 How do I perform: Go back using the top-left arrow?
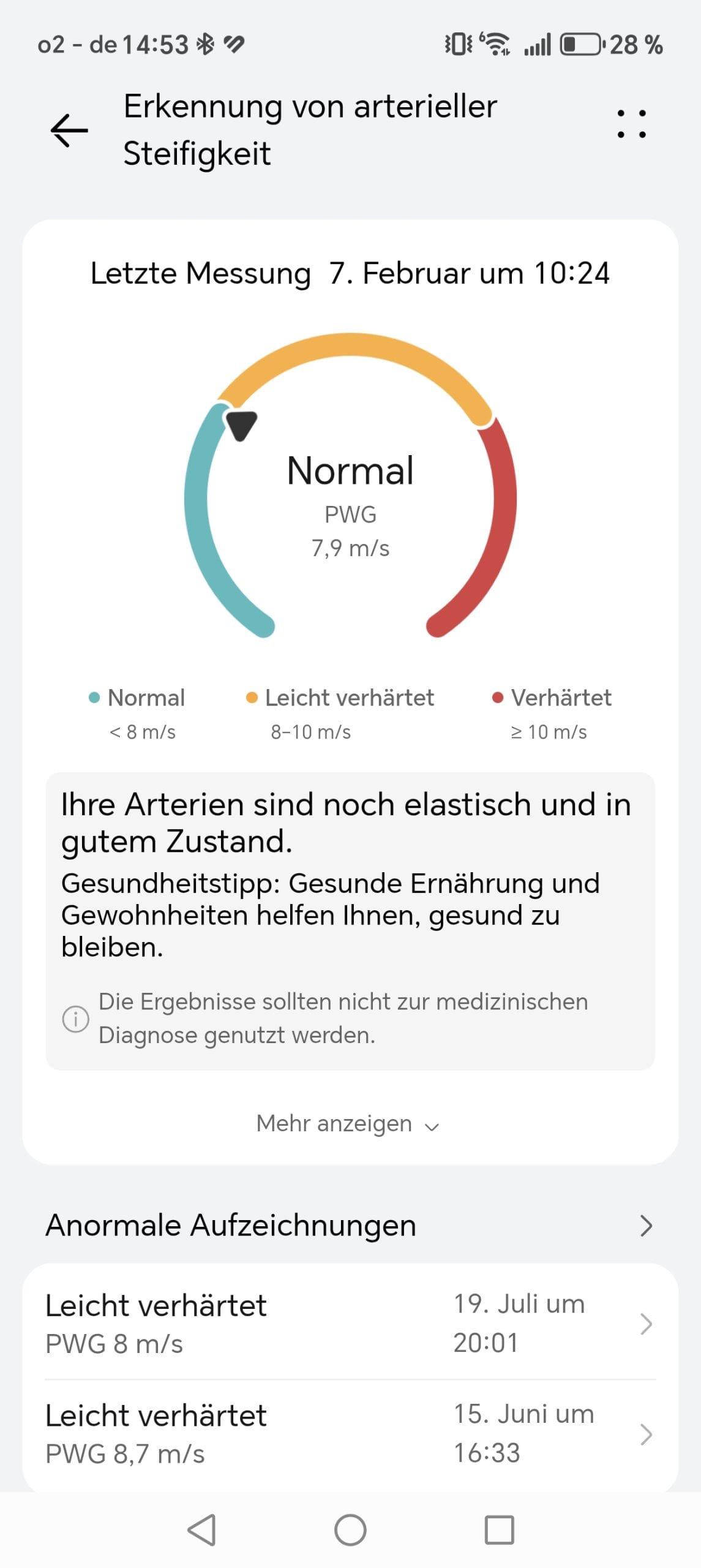(x=69, y=130)
